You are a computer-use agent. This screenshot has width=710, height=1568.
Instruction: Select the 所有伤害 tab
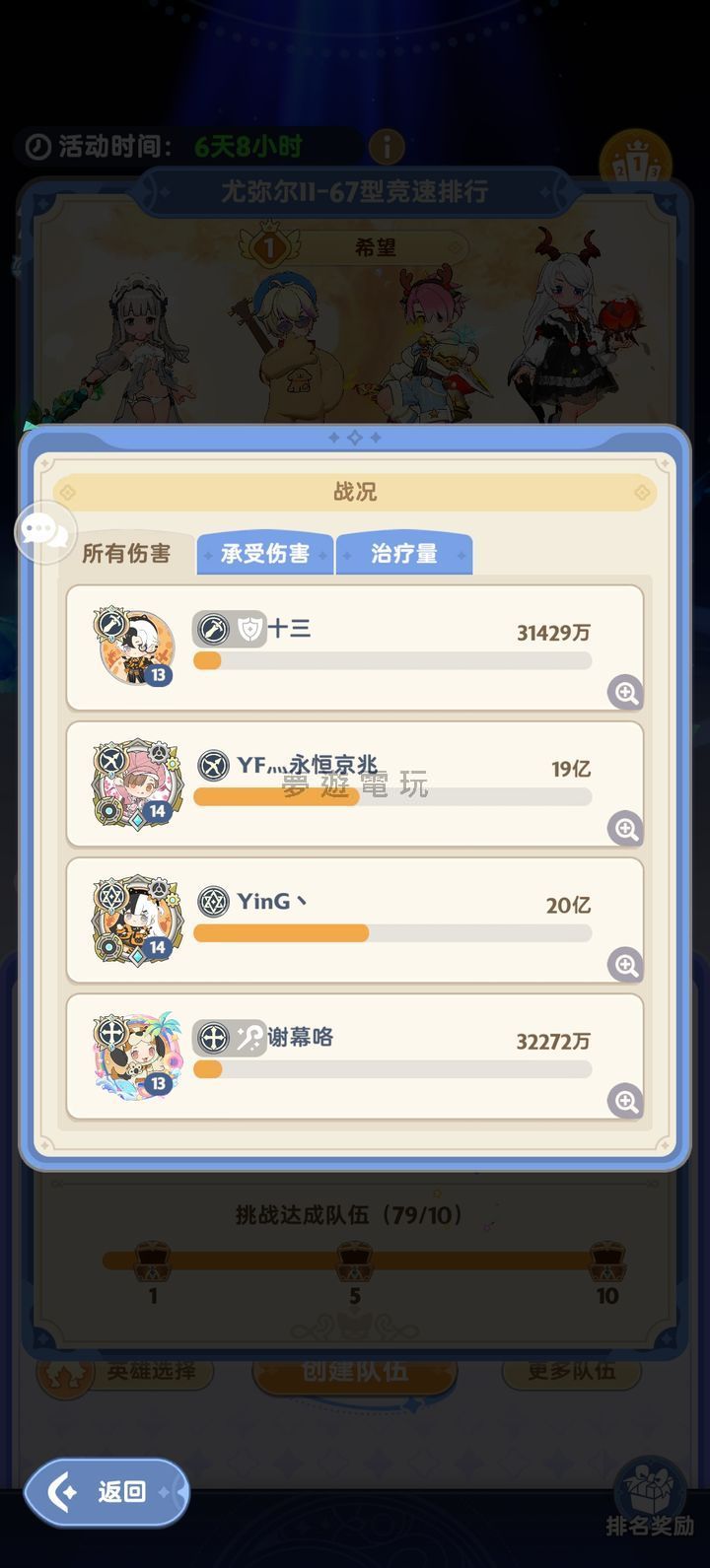[x=125, y=554]
